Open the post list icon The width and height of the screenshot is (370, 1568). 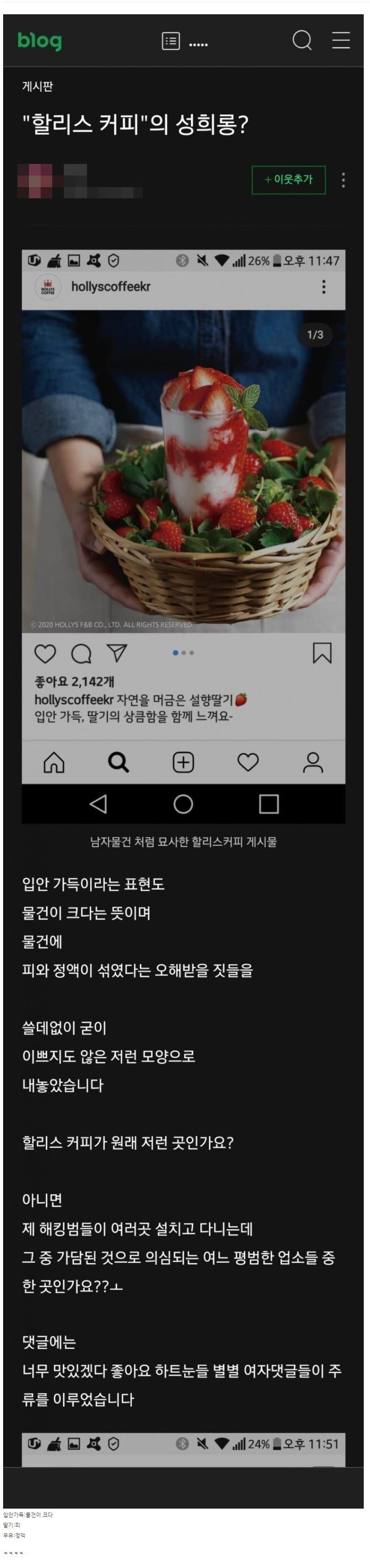(x=171, y=42)
